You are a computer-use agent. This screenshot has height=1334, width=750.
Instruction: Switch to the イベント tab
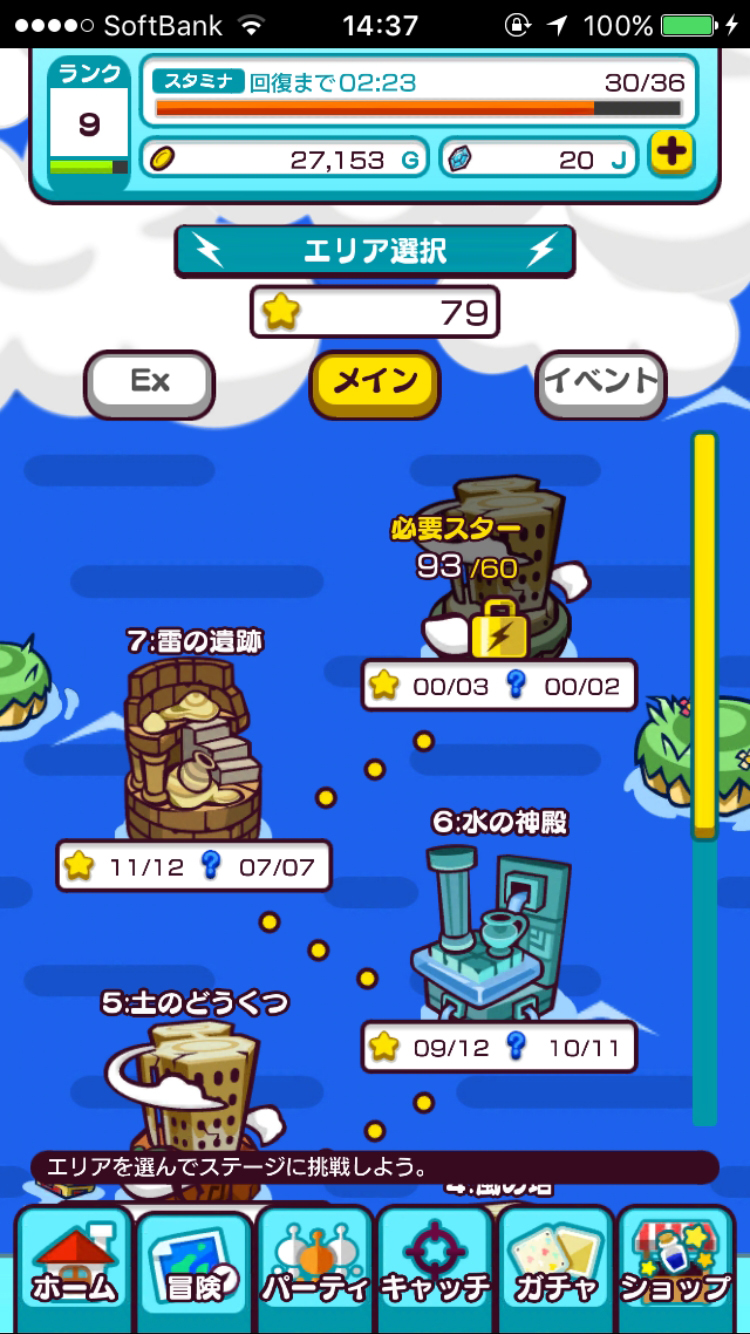[601, 382]
